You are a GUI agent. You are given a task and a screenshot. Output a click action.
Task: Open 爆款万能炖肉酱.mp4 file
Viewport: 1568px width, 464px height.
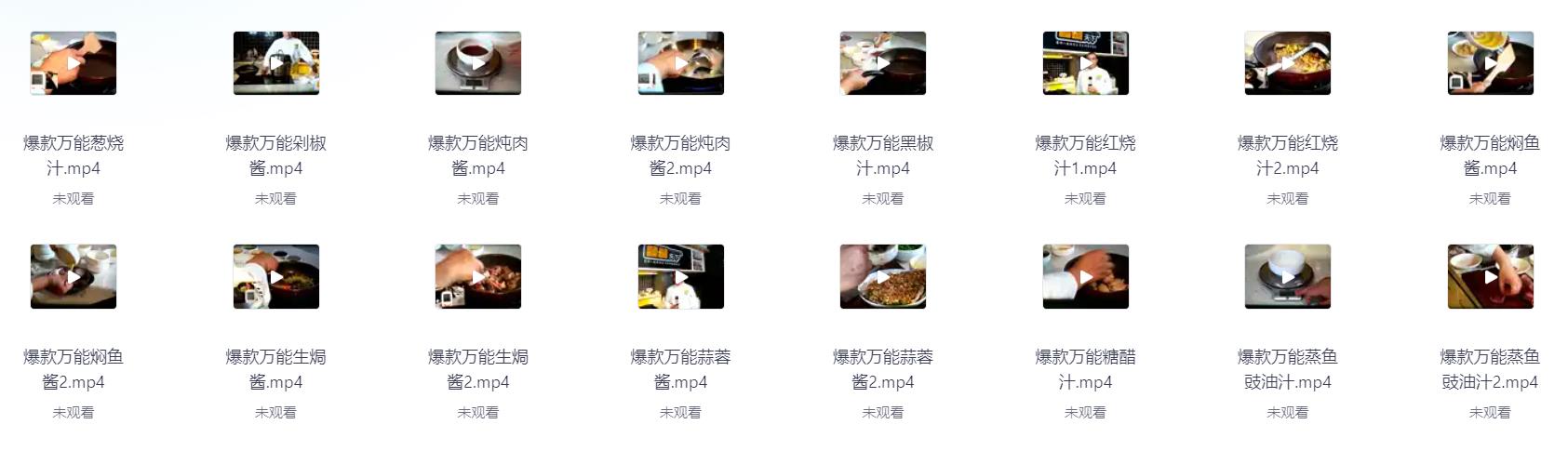click(x=478, y=63)
